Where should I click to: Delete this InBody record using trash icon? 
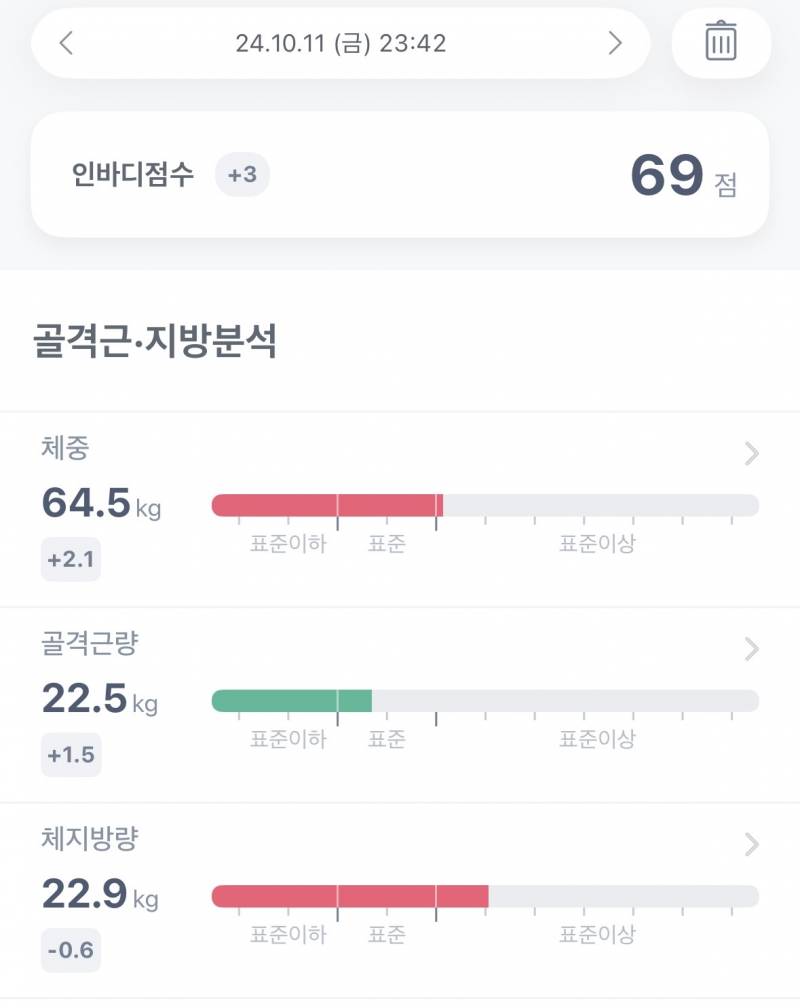pos(721,42)
